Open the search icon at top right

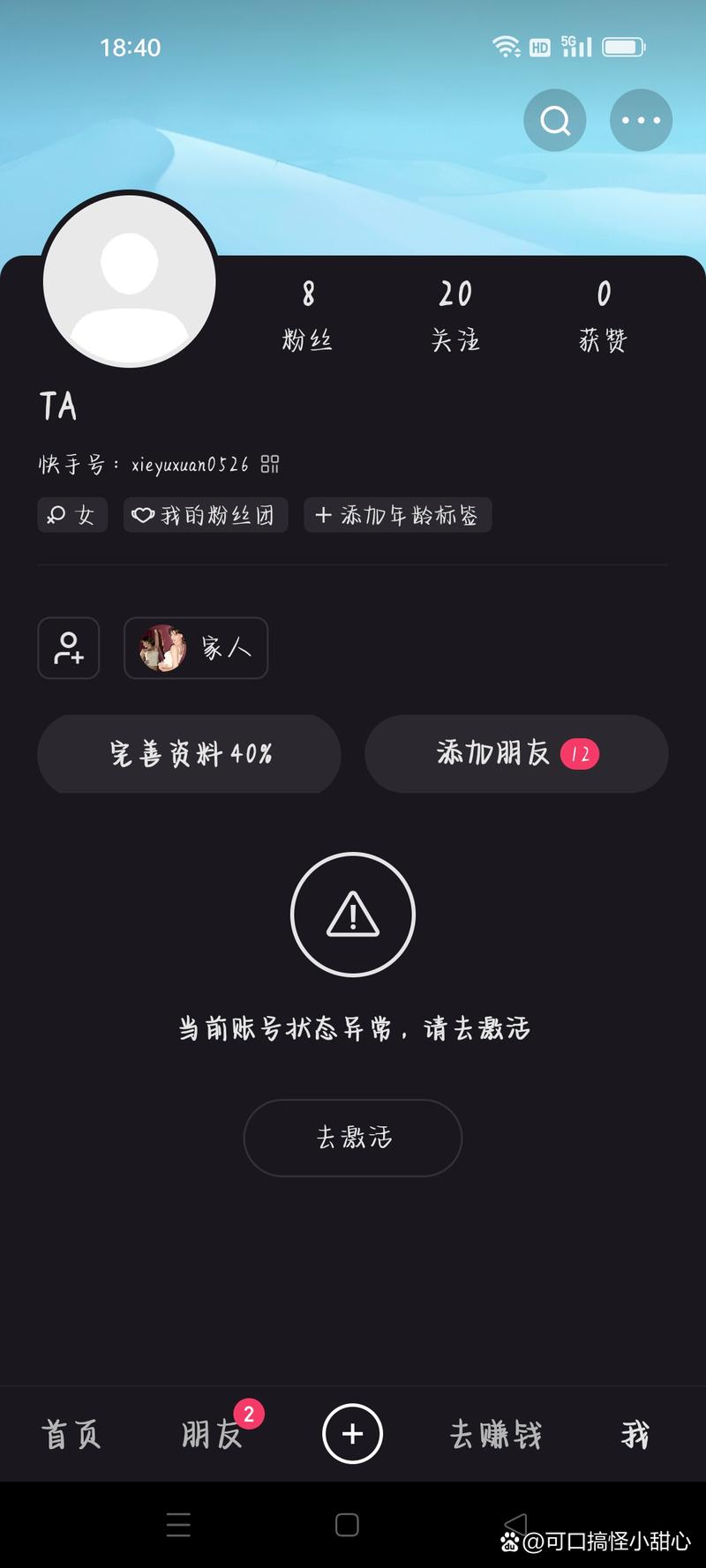(554, 119)
